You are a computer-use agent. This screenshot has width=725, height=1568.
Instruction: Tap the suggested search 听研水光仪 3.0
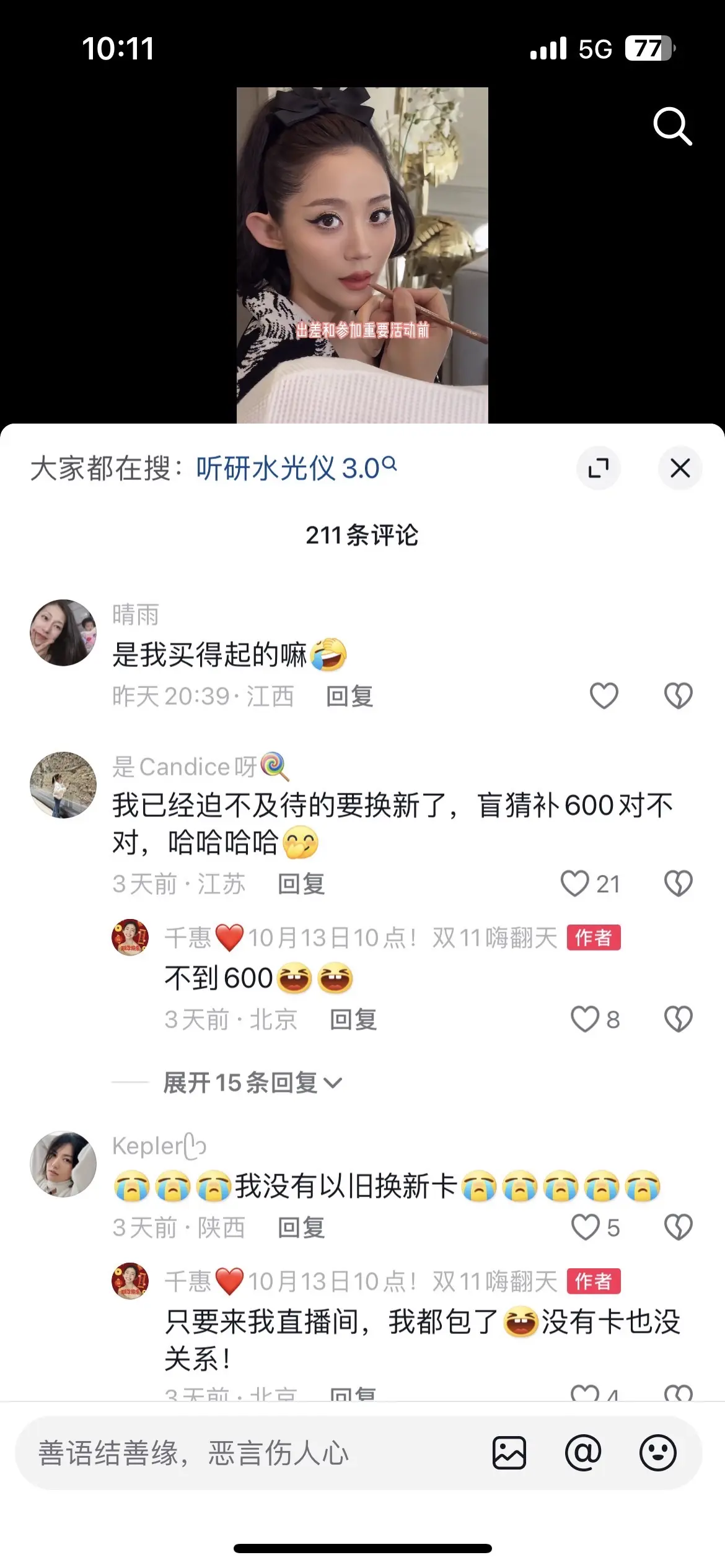point(296,469)
